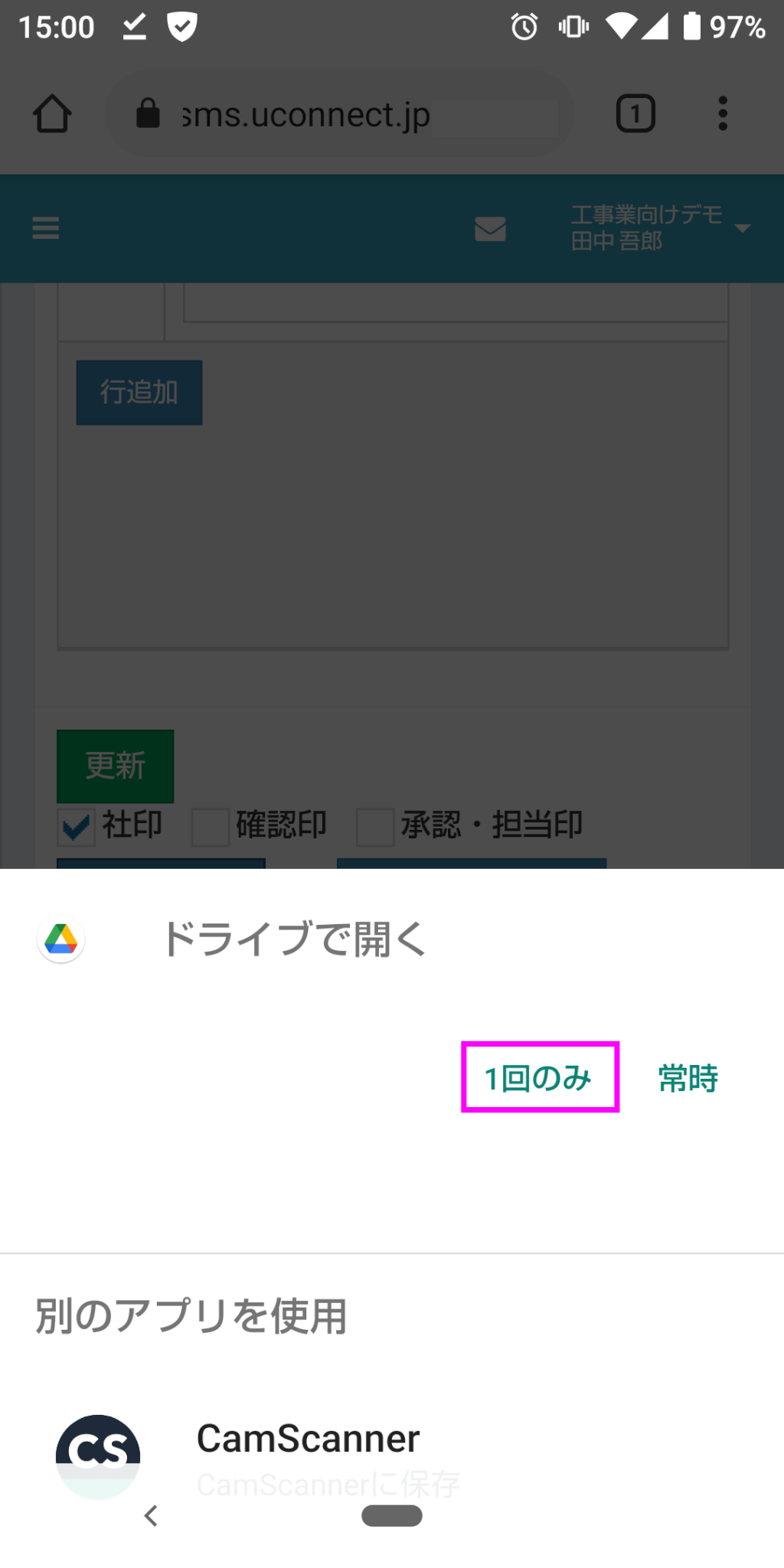This screenshot has height=1568, width=784.
Task: Tap the CamScanner app icon
Action: click(x=98, y=1453)
